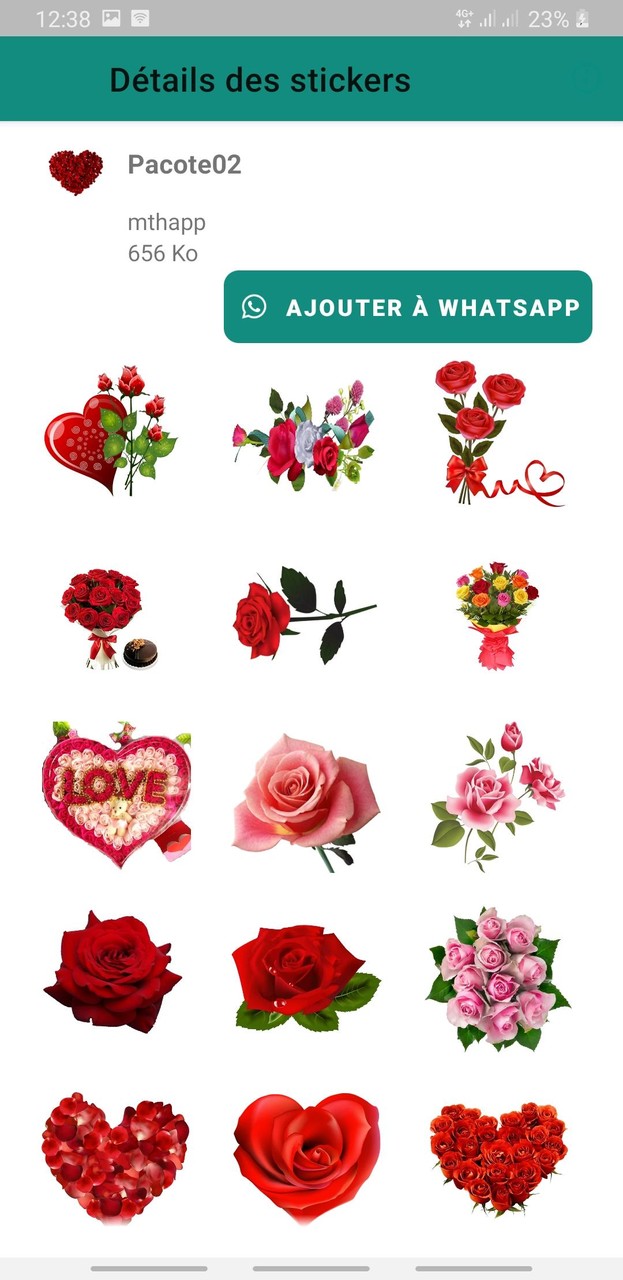The image size is (623, 1280).
Task: Preview the heart with rose stems sticker
Action: click(110, 431)
